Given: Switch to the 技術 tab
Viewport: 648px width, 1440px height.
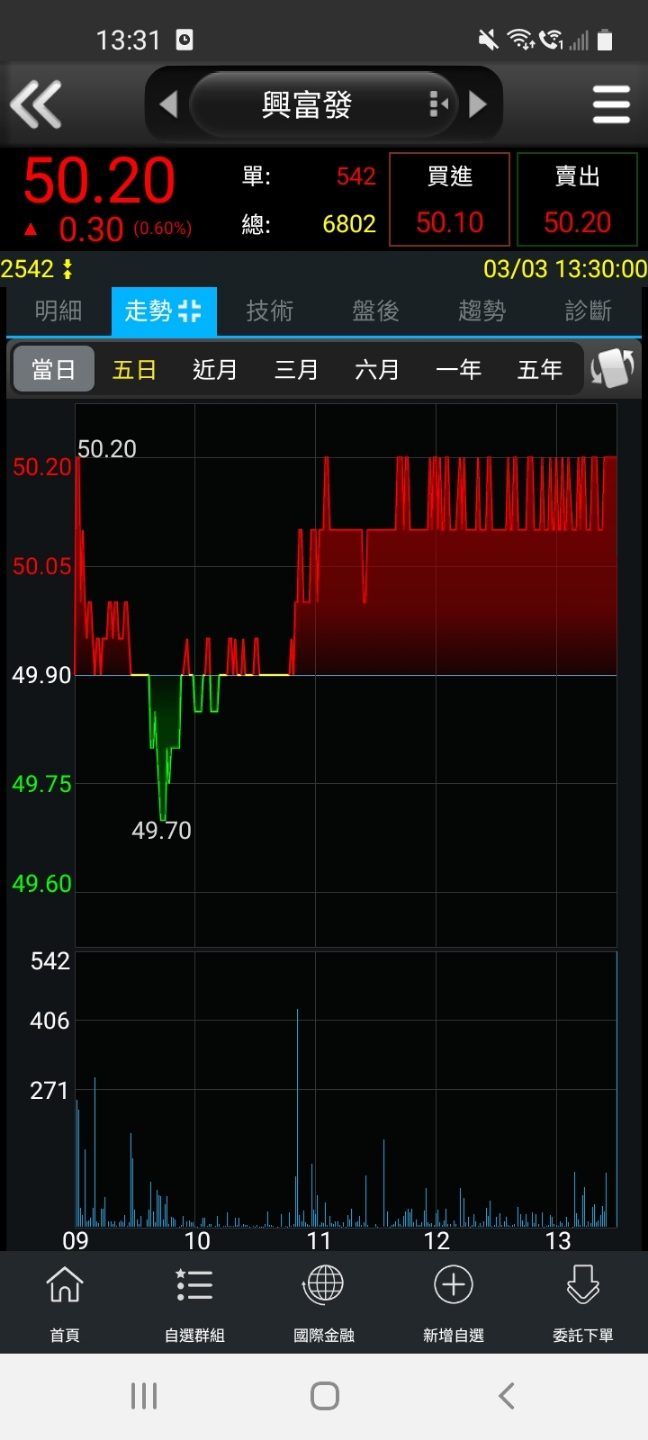Looking at the screenshot, I should (x=270, y=311).
